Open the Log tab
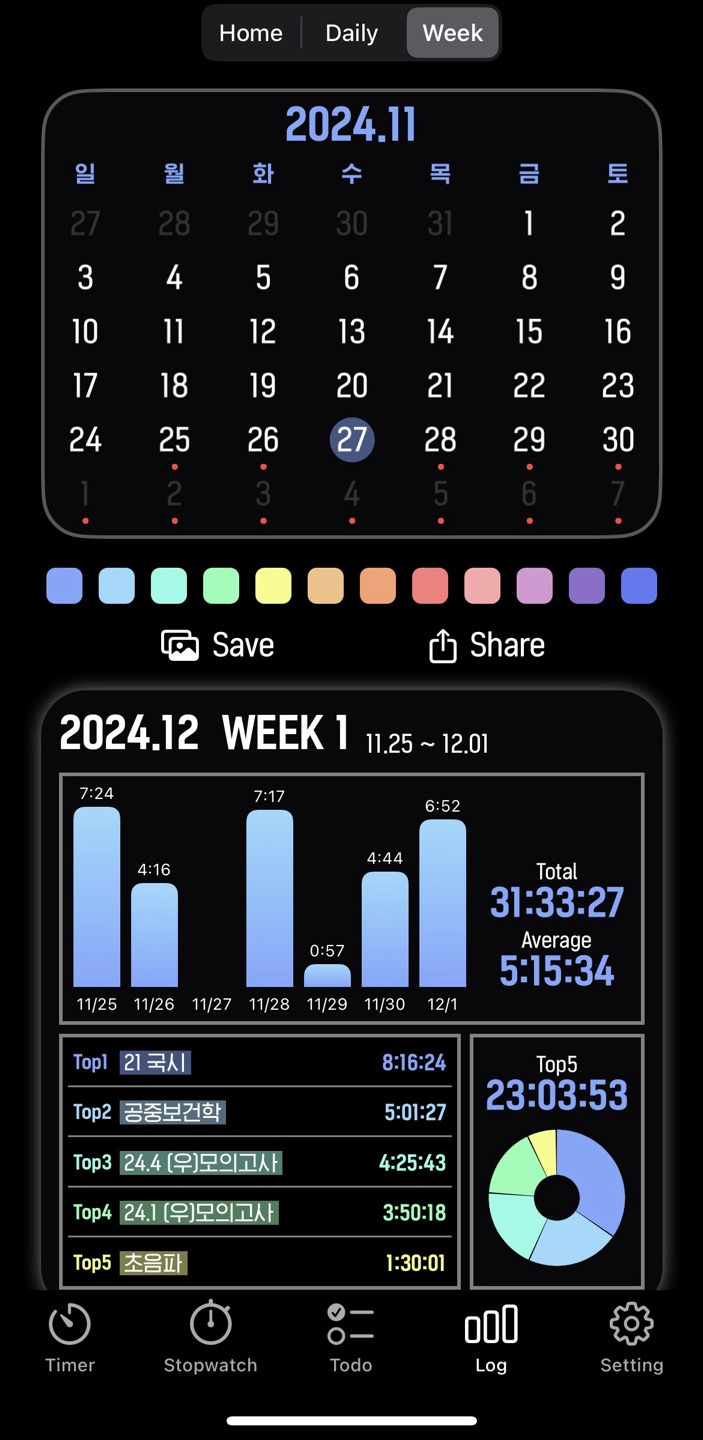 coord(491,1338)
